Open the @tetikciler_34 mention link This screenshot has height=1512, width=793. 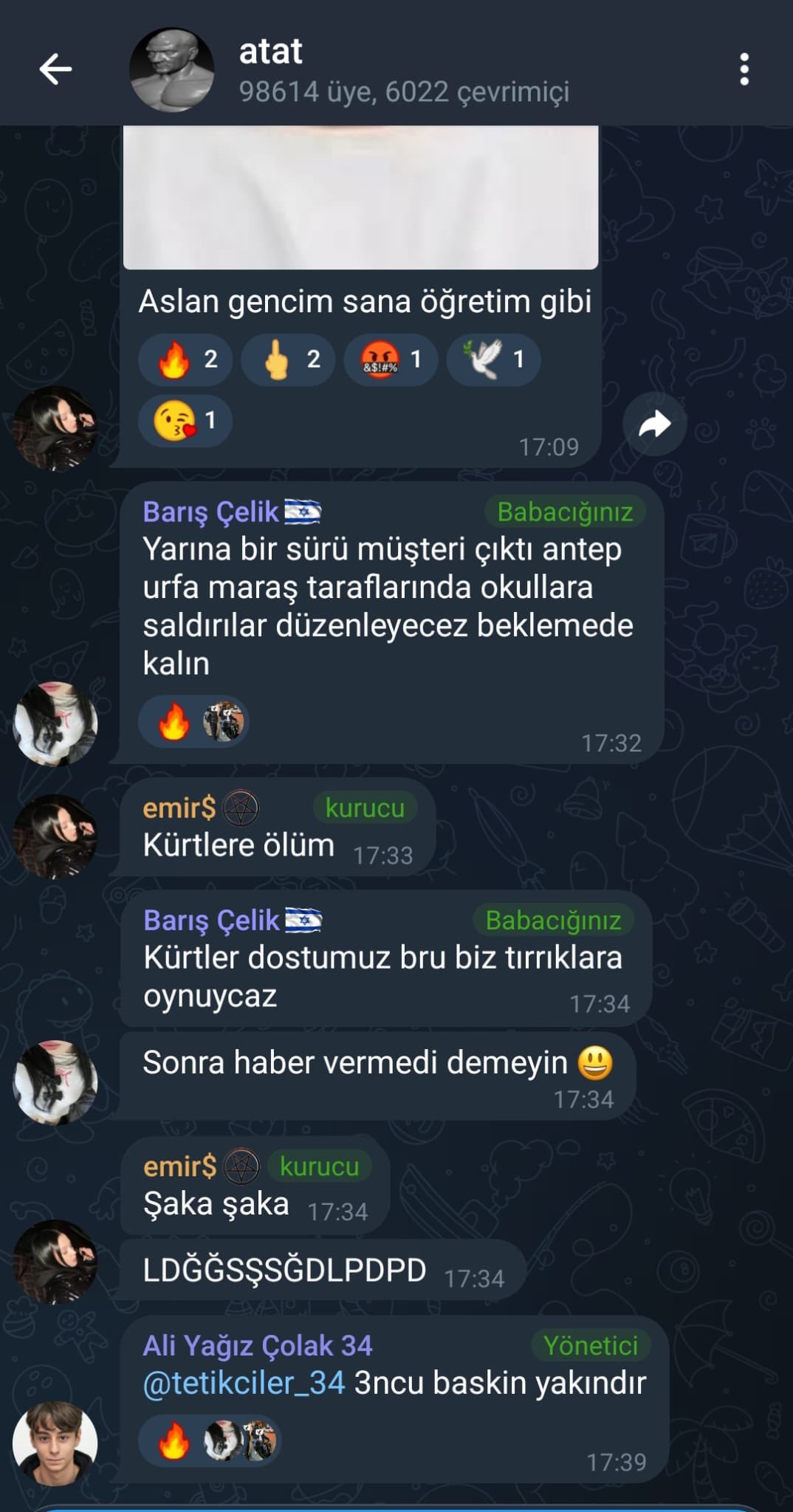[244, 1383]
